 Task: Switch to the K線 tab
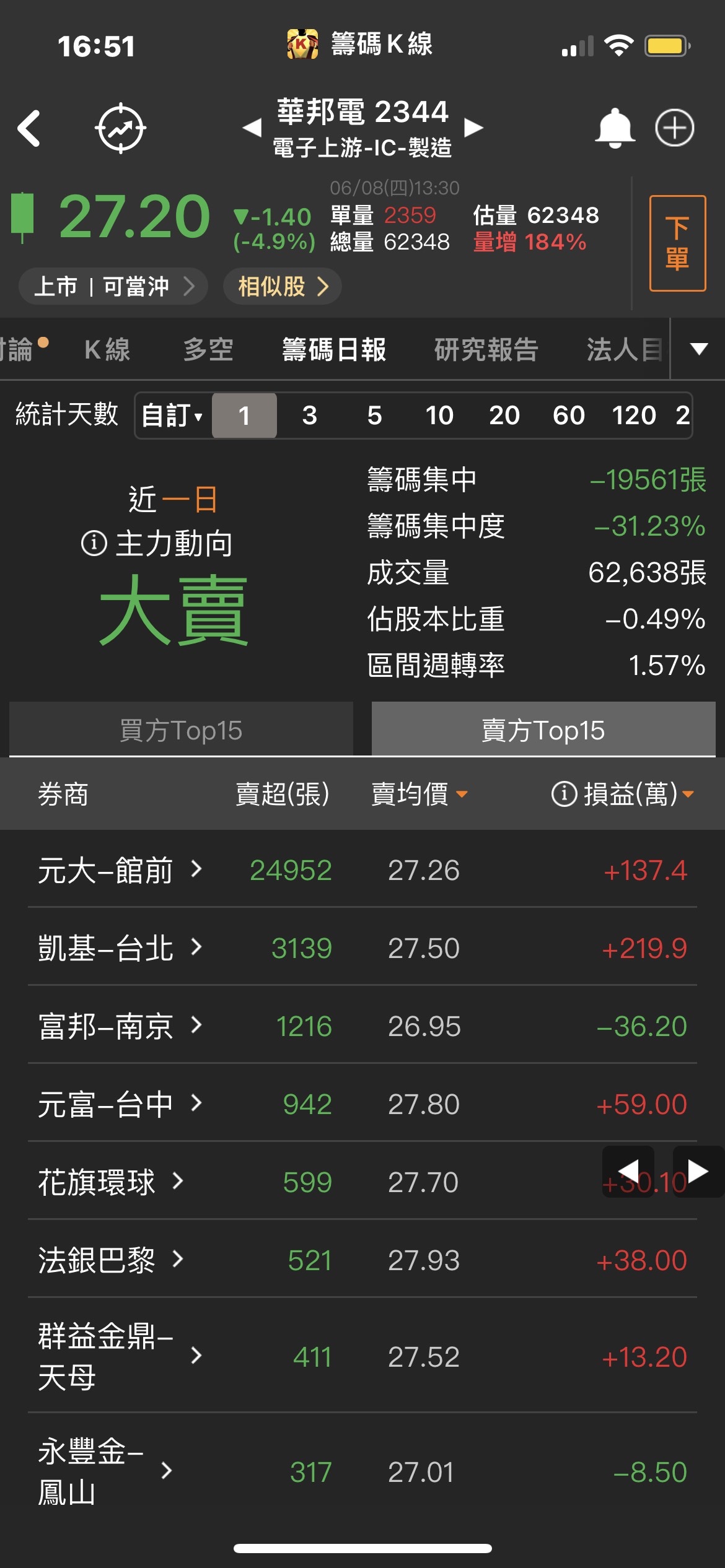click(107, 349)
